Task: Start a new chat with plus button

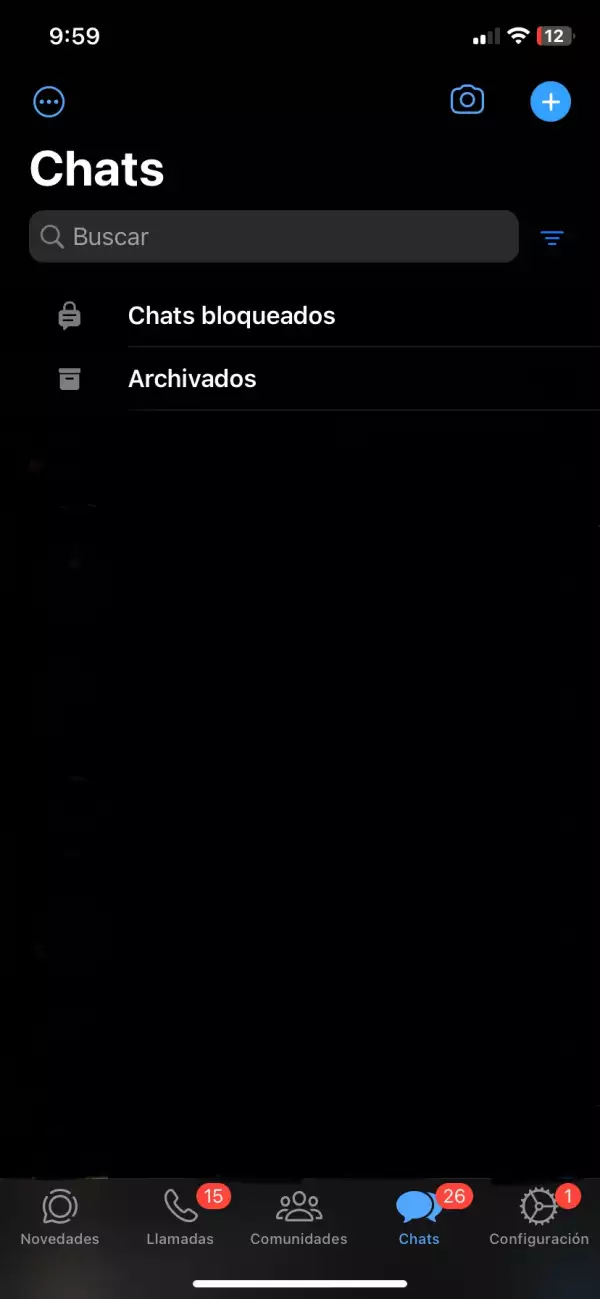Action: 550,101
